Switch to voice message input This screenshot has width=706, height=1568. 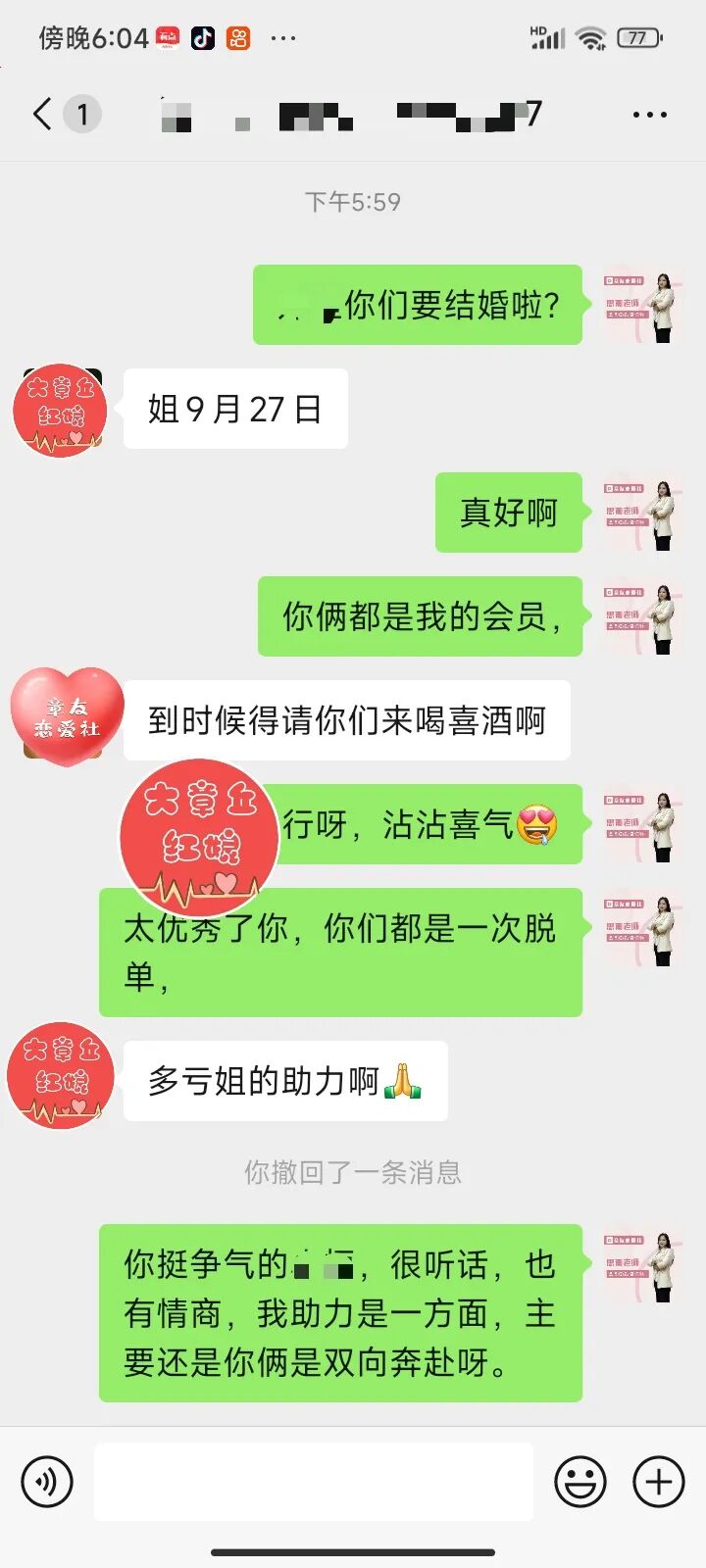click(47, 1481)
